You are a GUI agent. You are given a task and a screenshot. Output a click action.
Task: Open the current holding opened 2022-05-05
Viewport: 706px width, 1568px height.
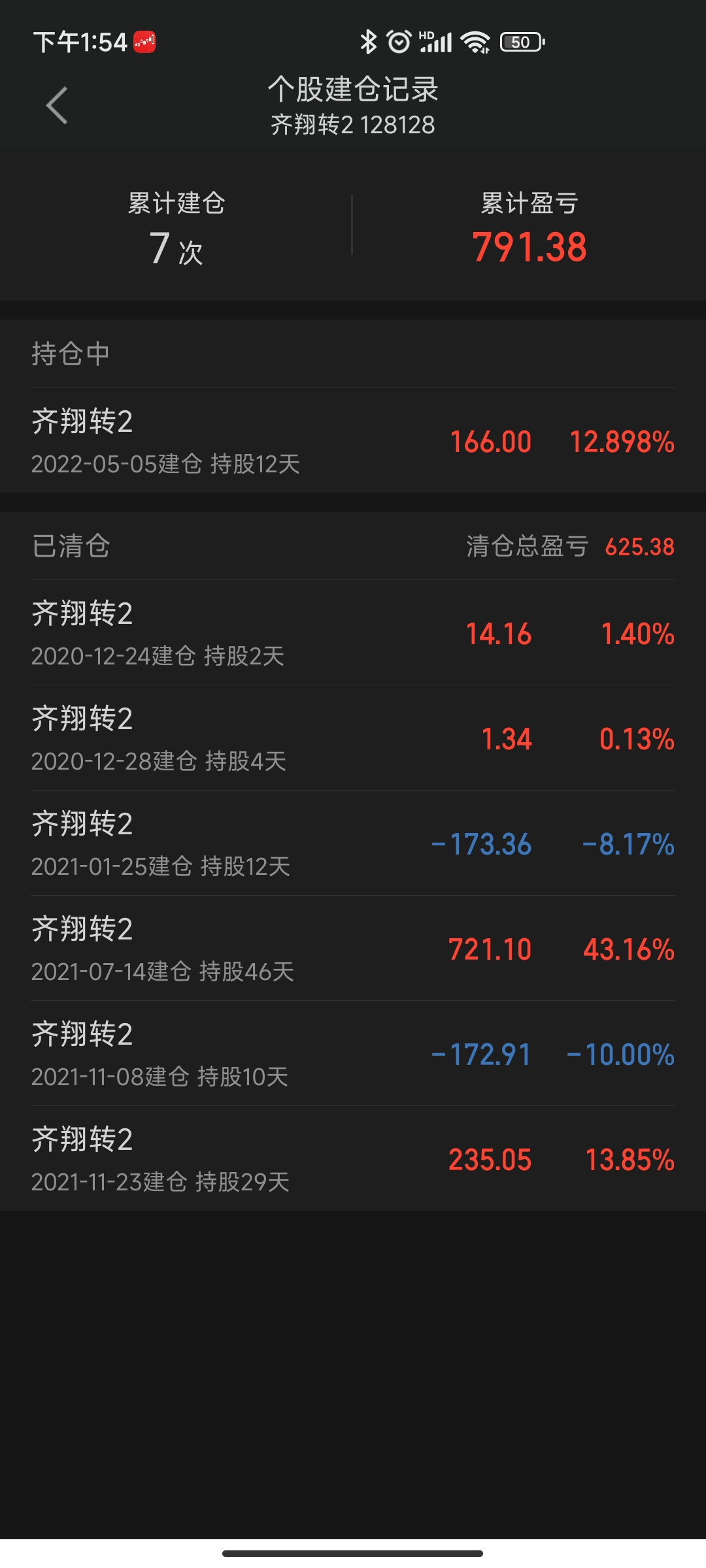pyautogui.click(x=353, y=441)
